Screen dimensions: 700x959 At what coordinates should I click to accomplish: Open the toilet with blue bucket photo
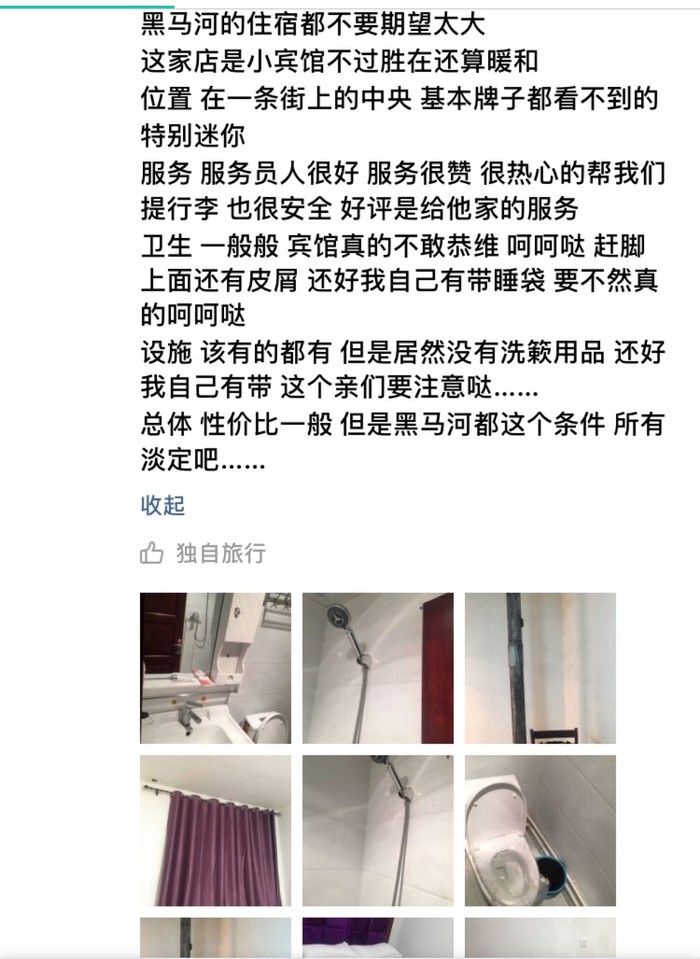[x=540, y=830]
